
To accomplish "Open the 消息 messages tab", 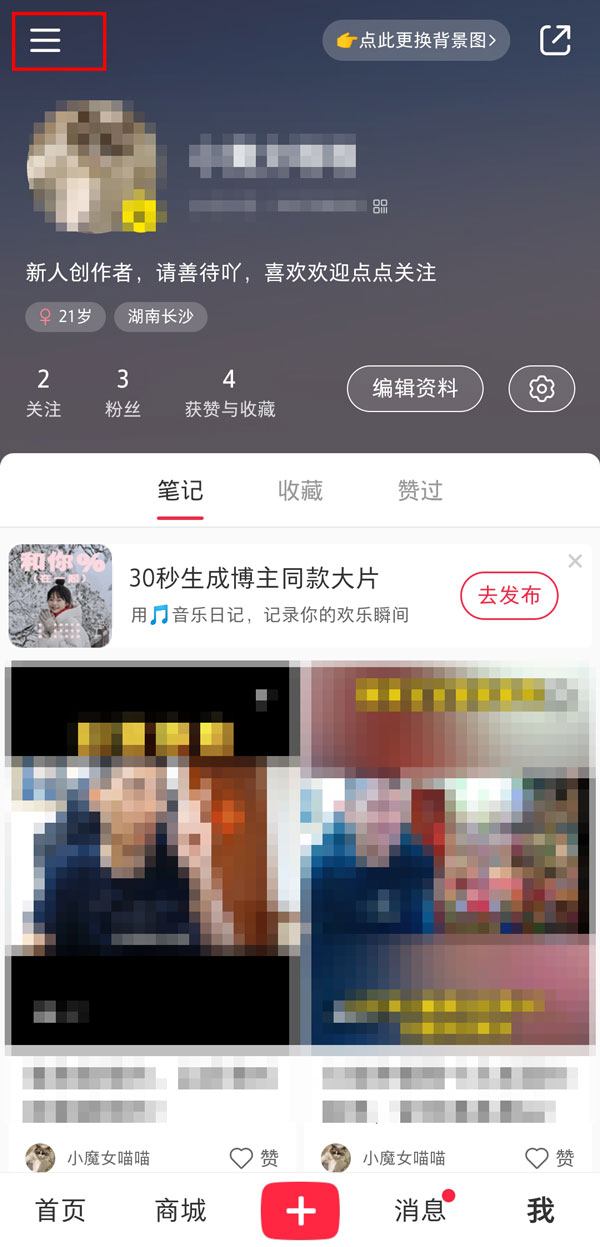I will click(420, 1211).
